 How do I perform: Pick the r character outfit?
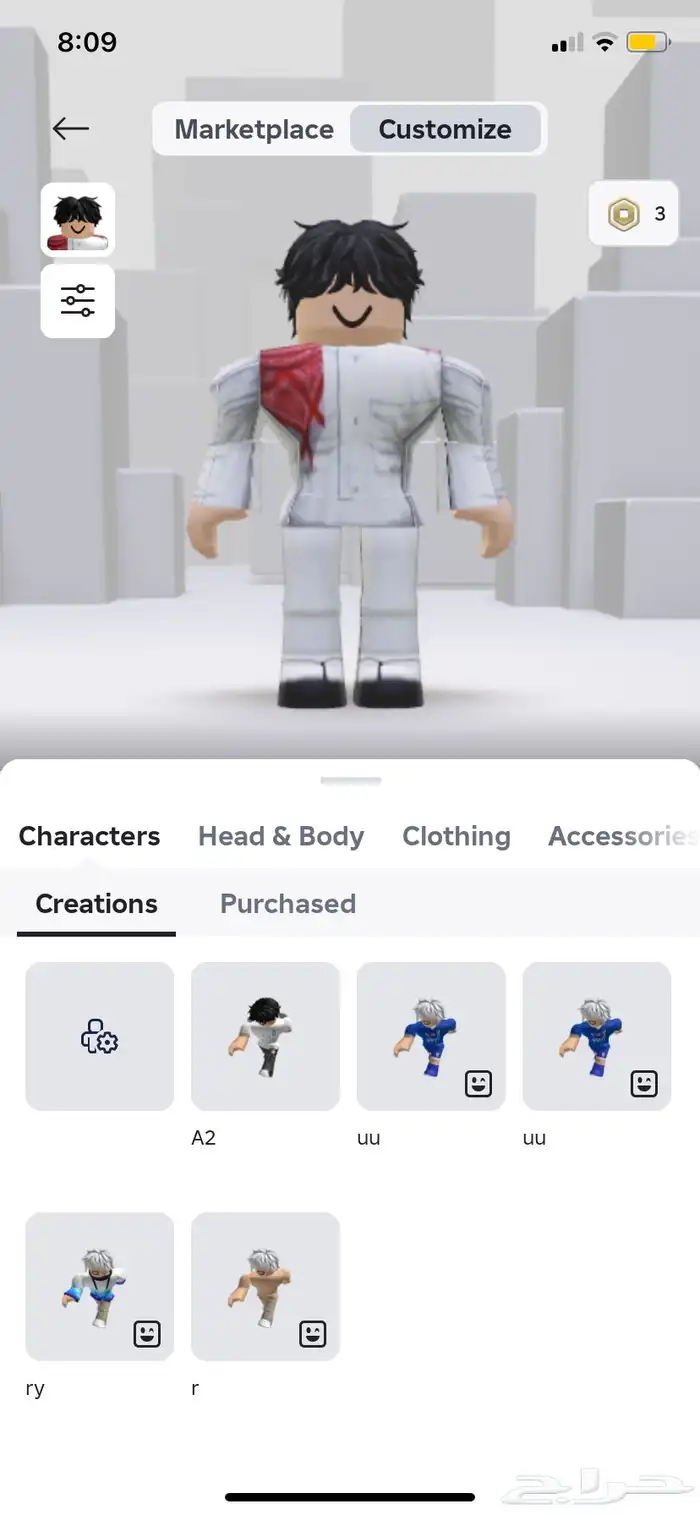pos(265,1287)
